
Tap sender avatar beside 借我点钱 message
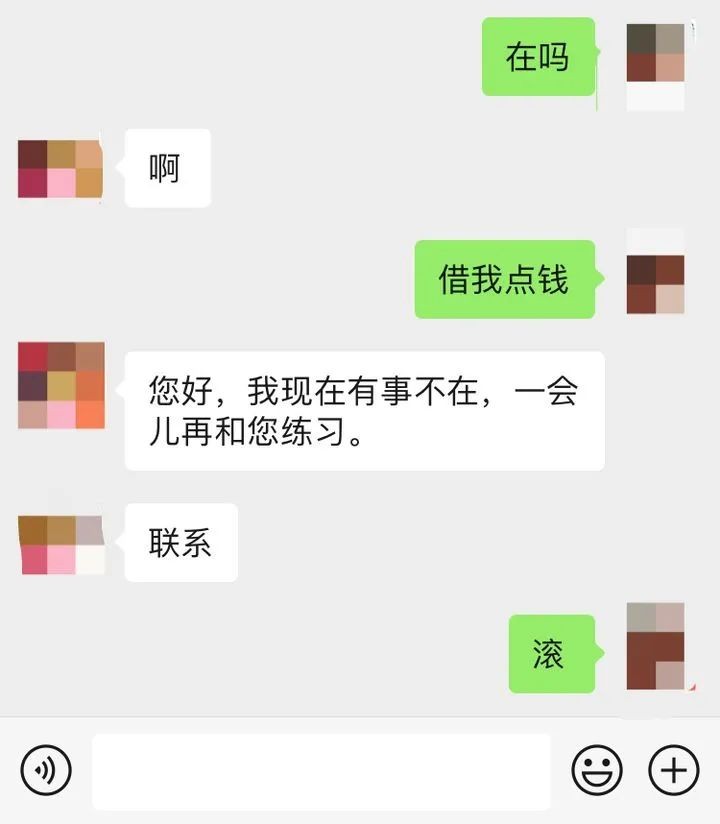[x=655, y=282]
